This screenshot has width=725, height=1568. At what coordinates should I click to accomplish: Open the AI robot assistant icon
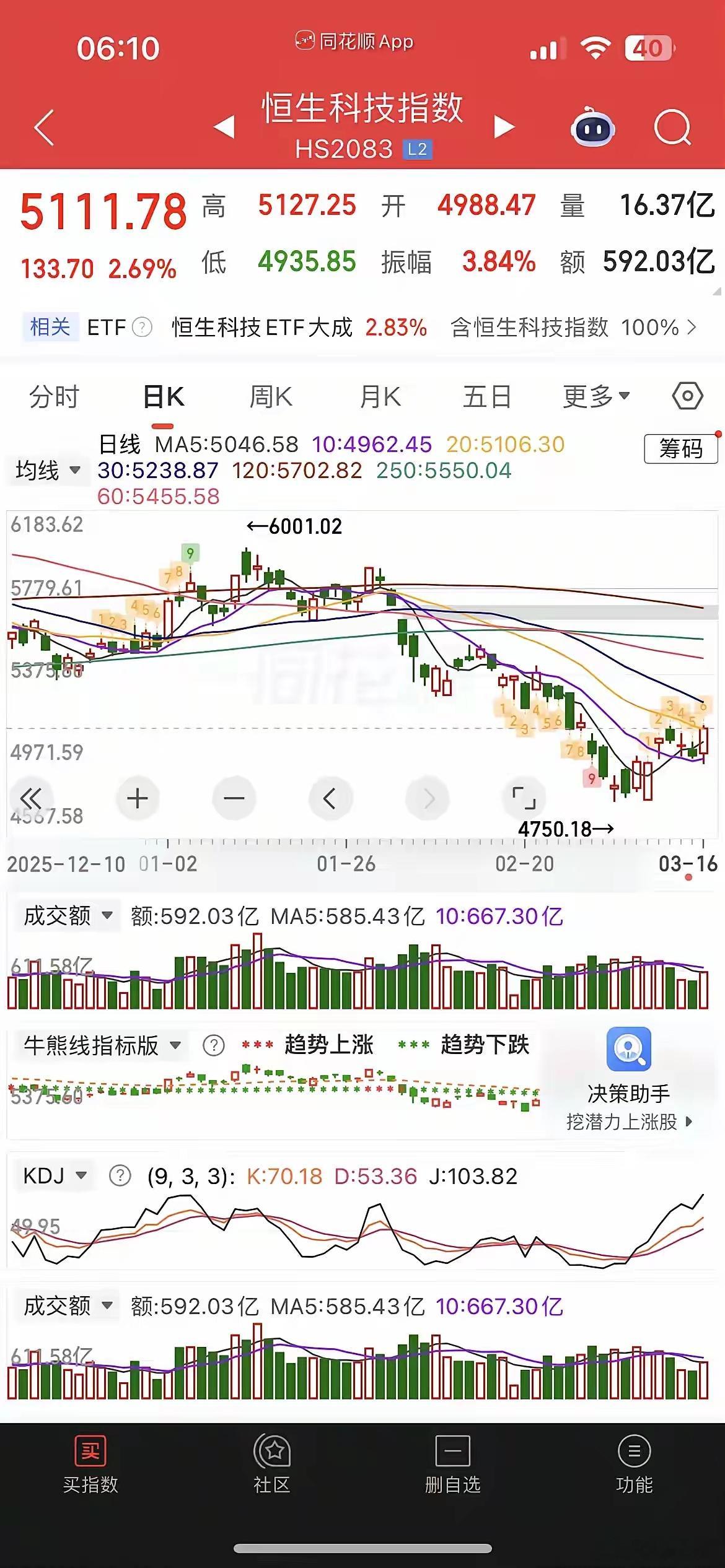(x=592, y=127)
